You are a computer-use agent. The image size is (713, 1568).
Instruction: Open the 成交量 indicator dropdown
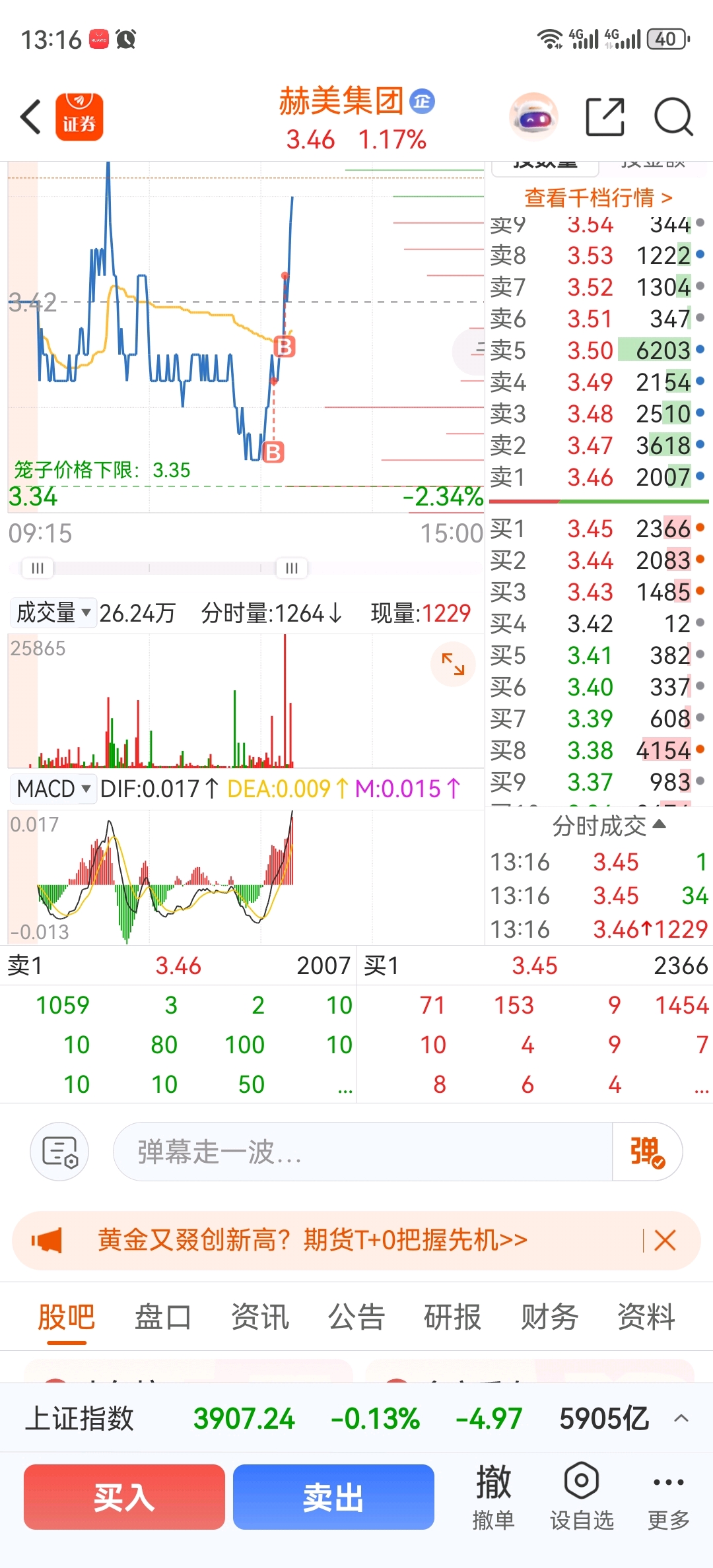point(53,613)
